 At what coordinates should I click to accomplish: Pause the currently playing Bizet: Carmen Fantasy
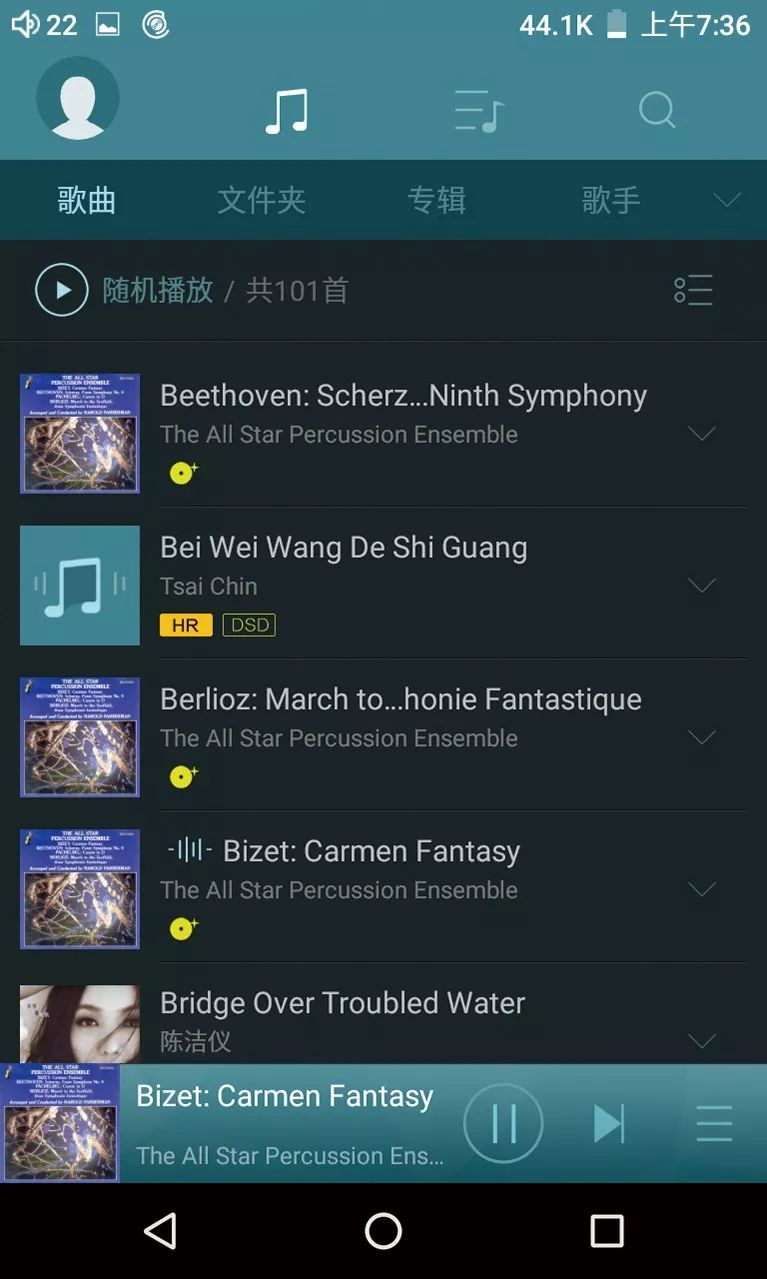click(x=502, y=1122)
